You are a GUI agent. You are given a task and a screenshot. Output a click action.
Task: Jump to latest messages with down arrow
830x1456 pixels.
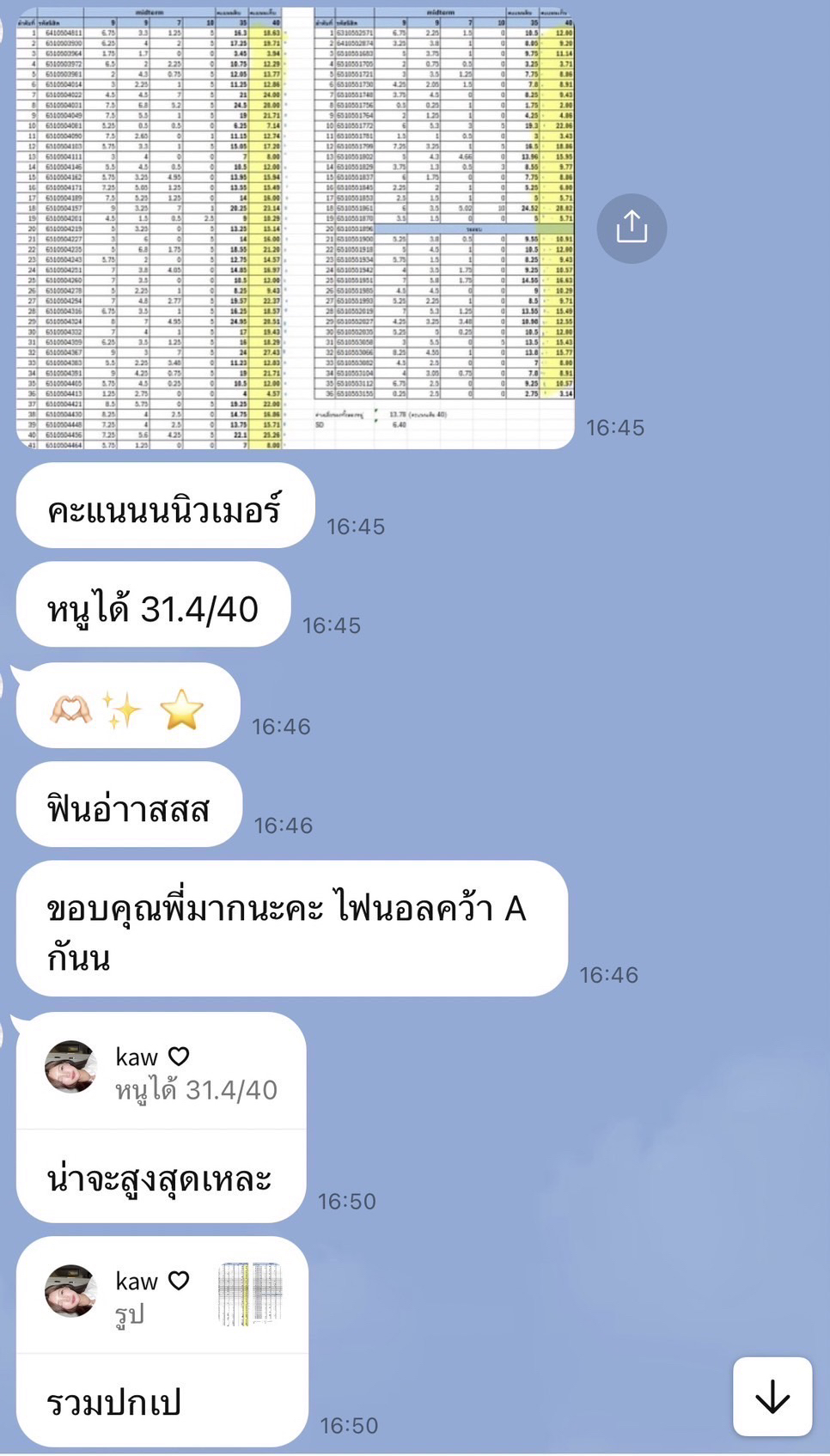772,1396
